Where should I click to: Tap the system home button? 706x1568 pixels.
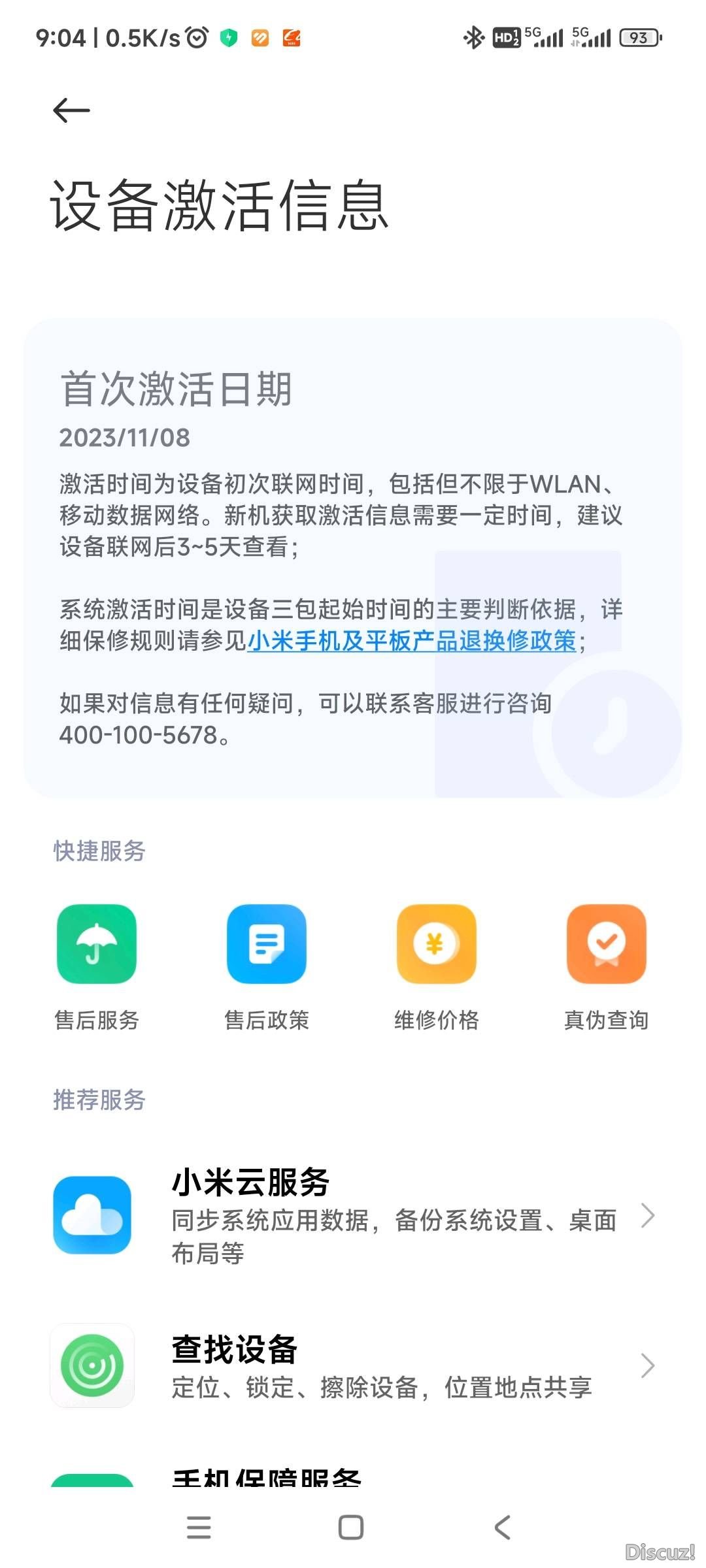(x=351, y=1527)
